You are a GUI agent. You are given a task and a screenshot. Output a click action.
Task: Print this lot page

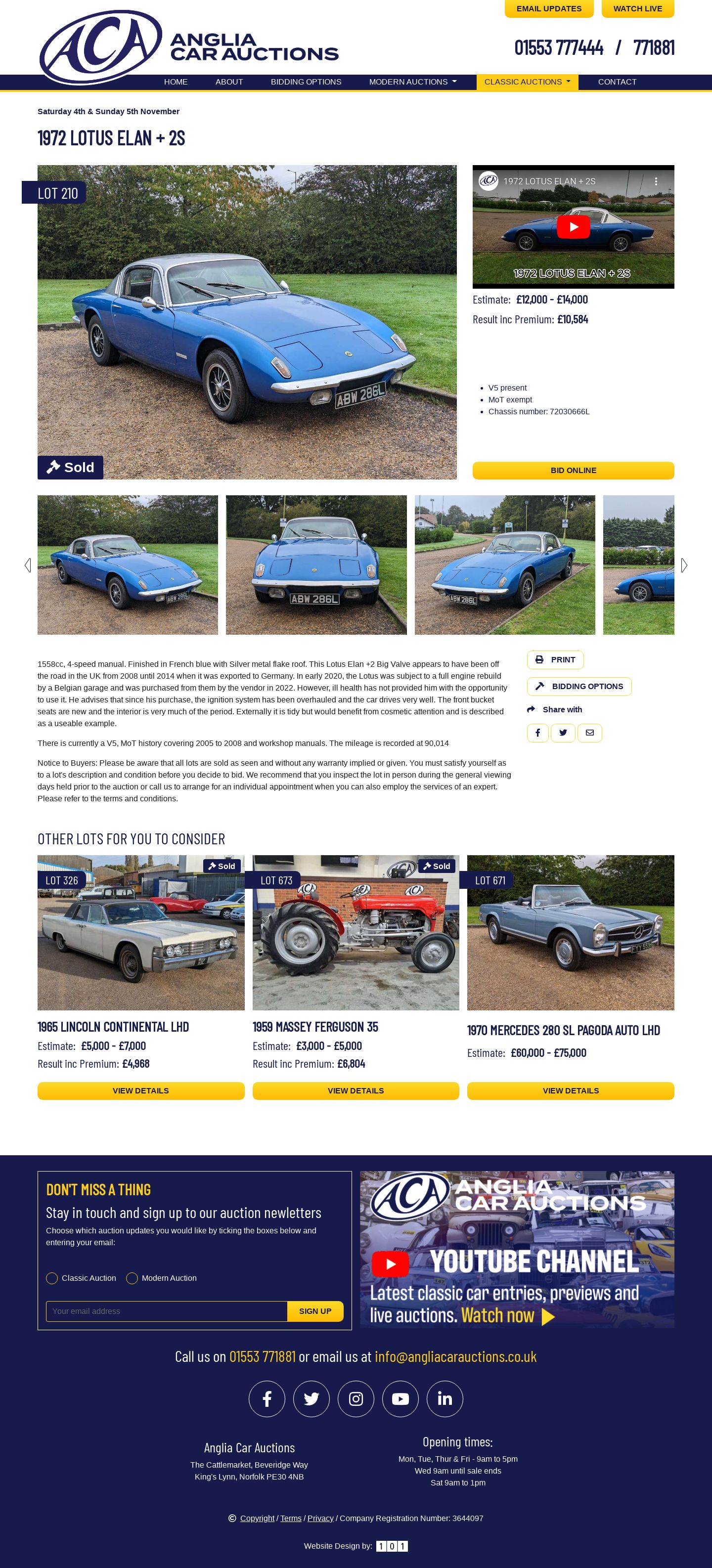(x=555, y=660)
